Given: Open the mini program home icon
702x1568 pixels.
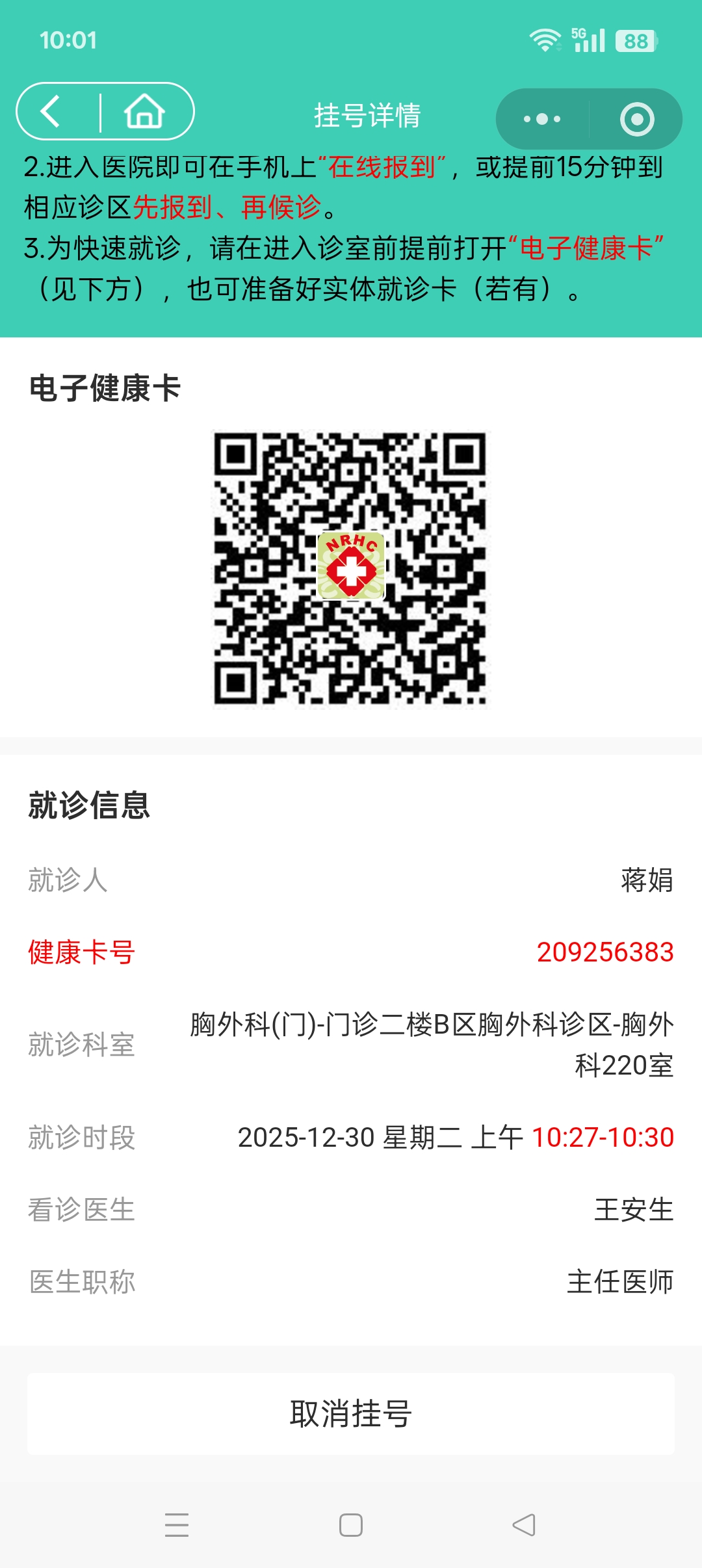Looking at the screenshot, I should (144, 111).
